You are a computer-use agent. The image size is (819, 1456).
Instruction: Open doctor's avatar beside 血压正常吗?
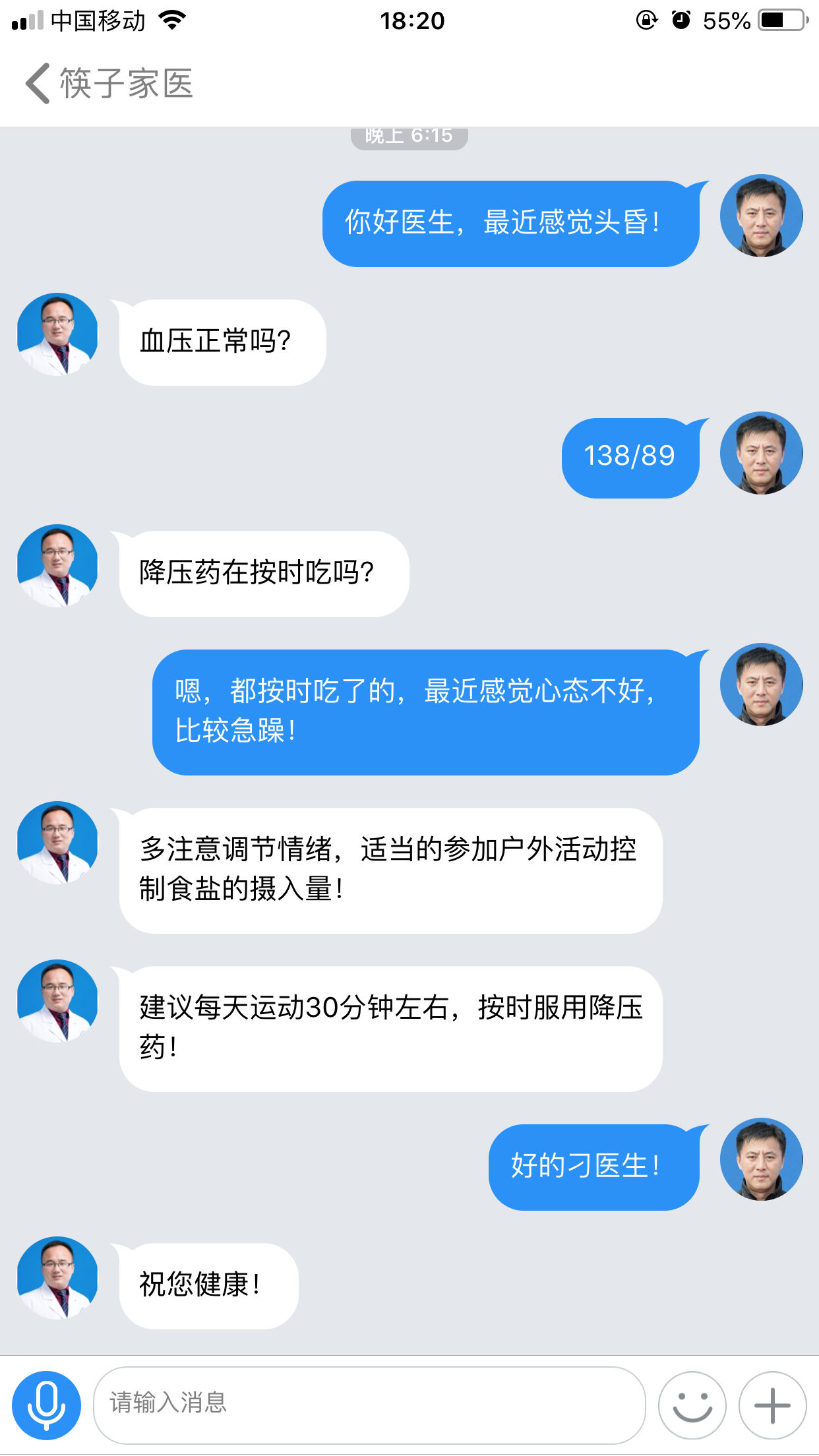click(57, 334)
